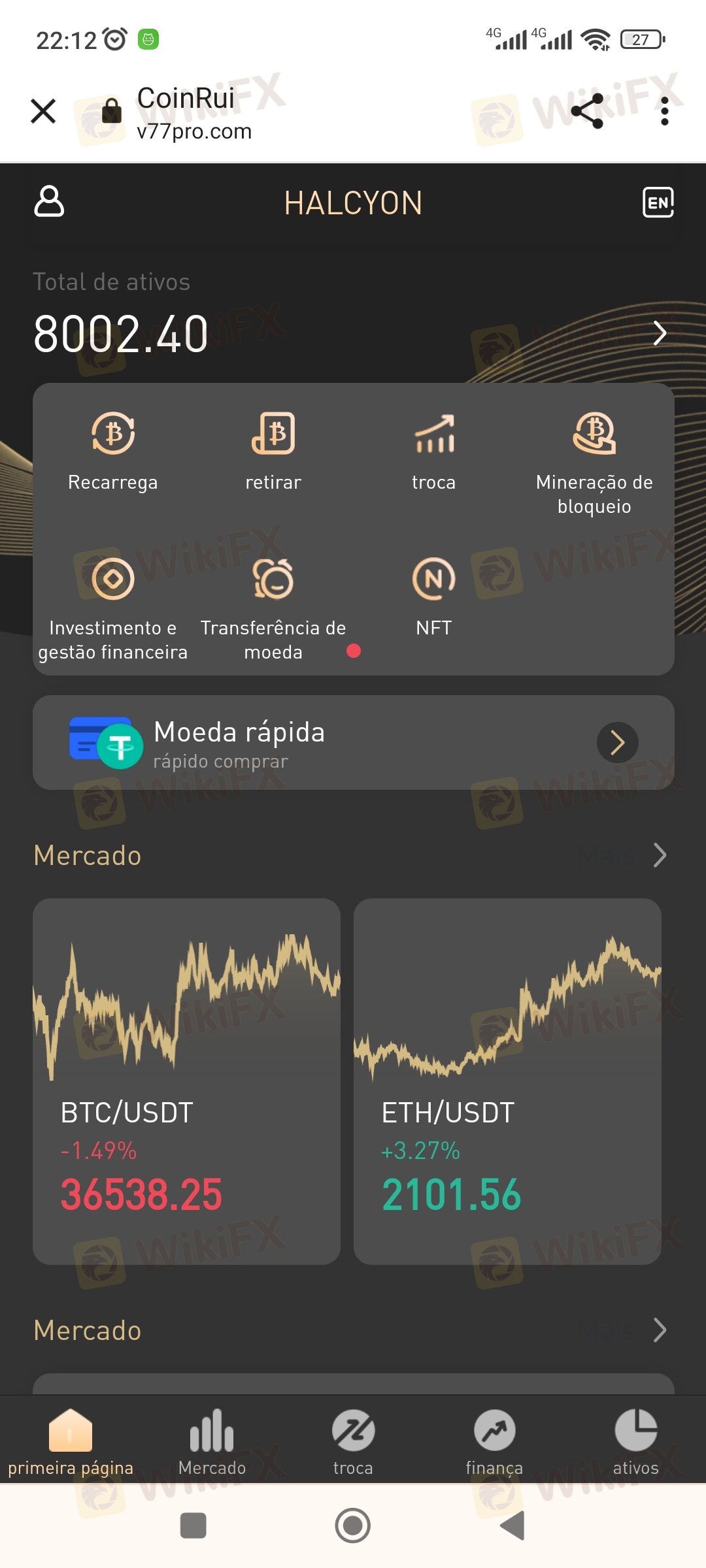Share the page via share icon

(x=587, y=111)
